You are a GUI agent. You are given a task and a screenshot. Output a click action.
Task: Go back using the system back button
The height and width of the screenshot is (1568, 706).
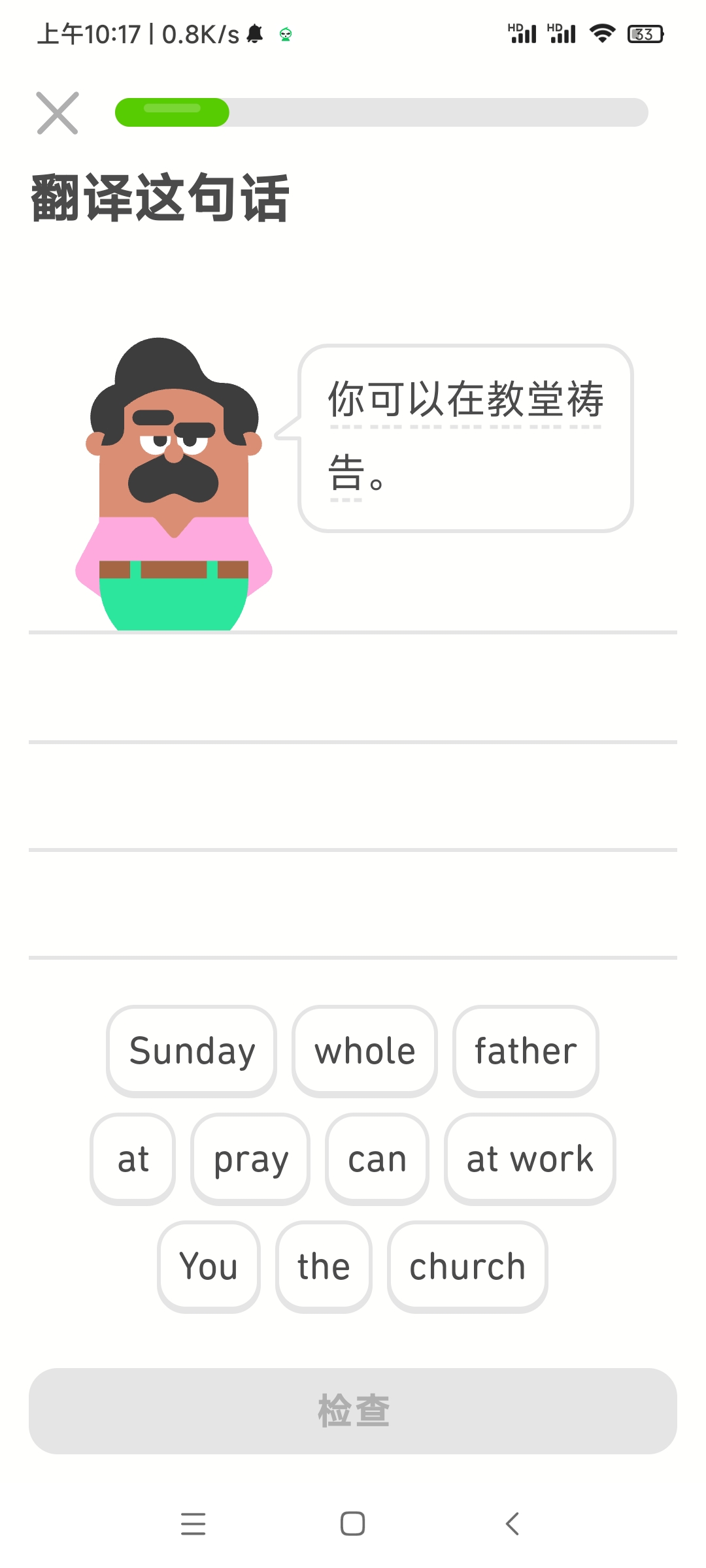click(x=513, y=1524)
